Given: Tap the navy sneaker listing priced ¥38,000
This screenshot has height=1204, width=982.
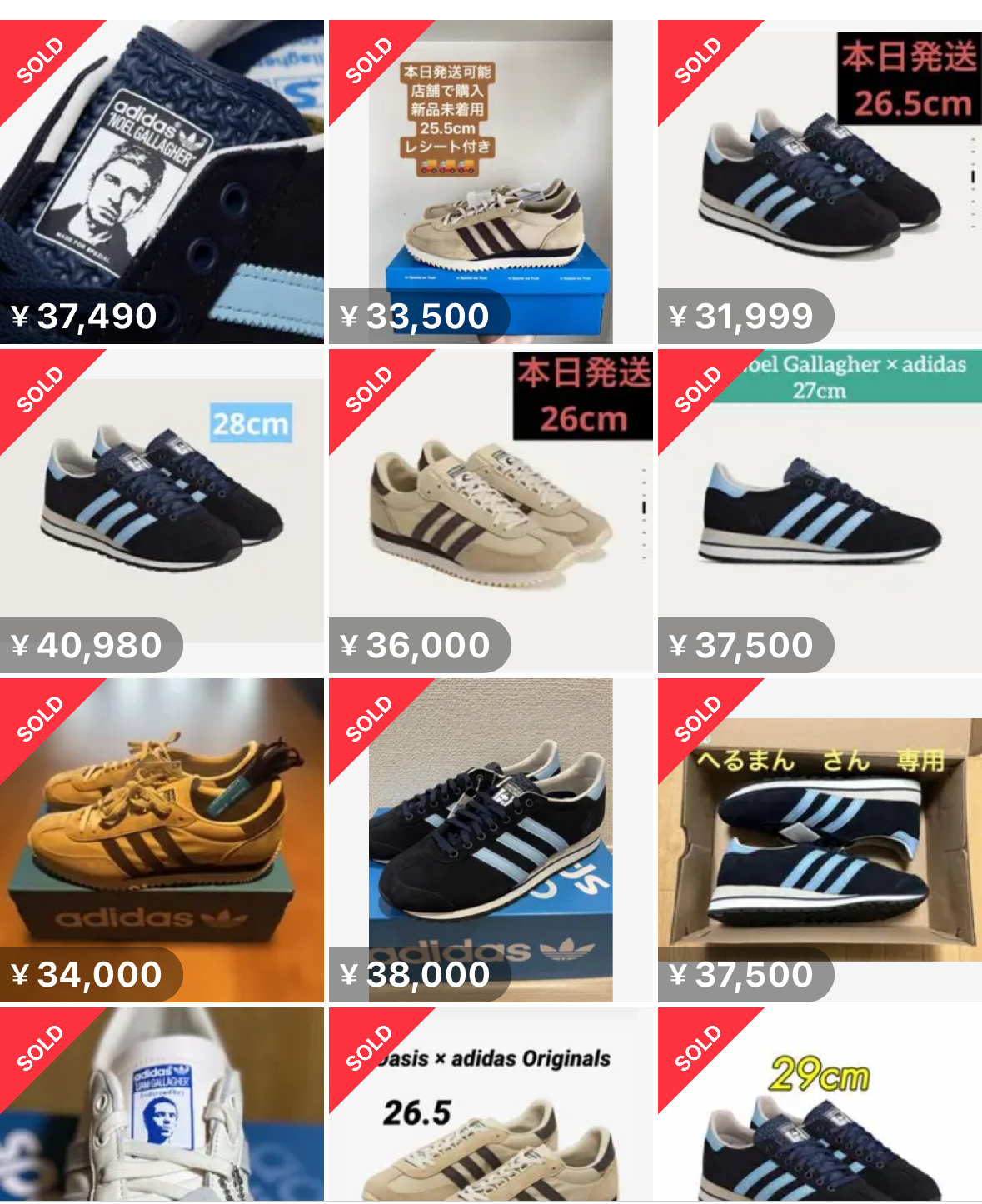Looking at the screenshot, I should (x=491, y=840).
